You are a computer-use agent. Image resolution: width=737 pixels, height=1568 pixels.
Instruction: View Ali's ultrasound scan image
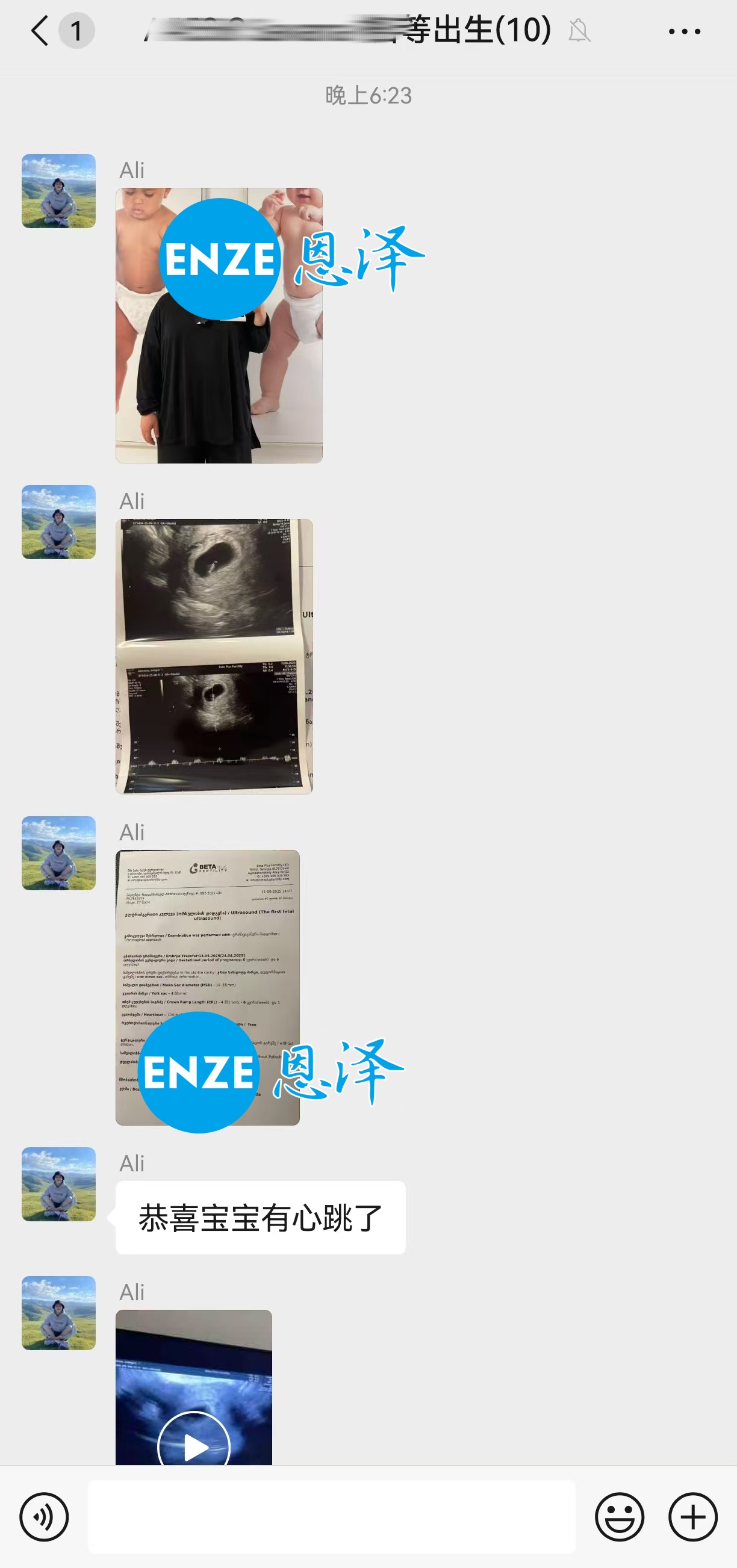[x=214, y=655]
